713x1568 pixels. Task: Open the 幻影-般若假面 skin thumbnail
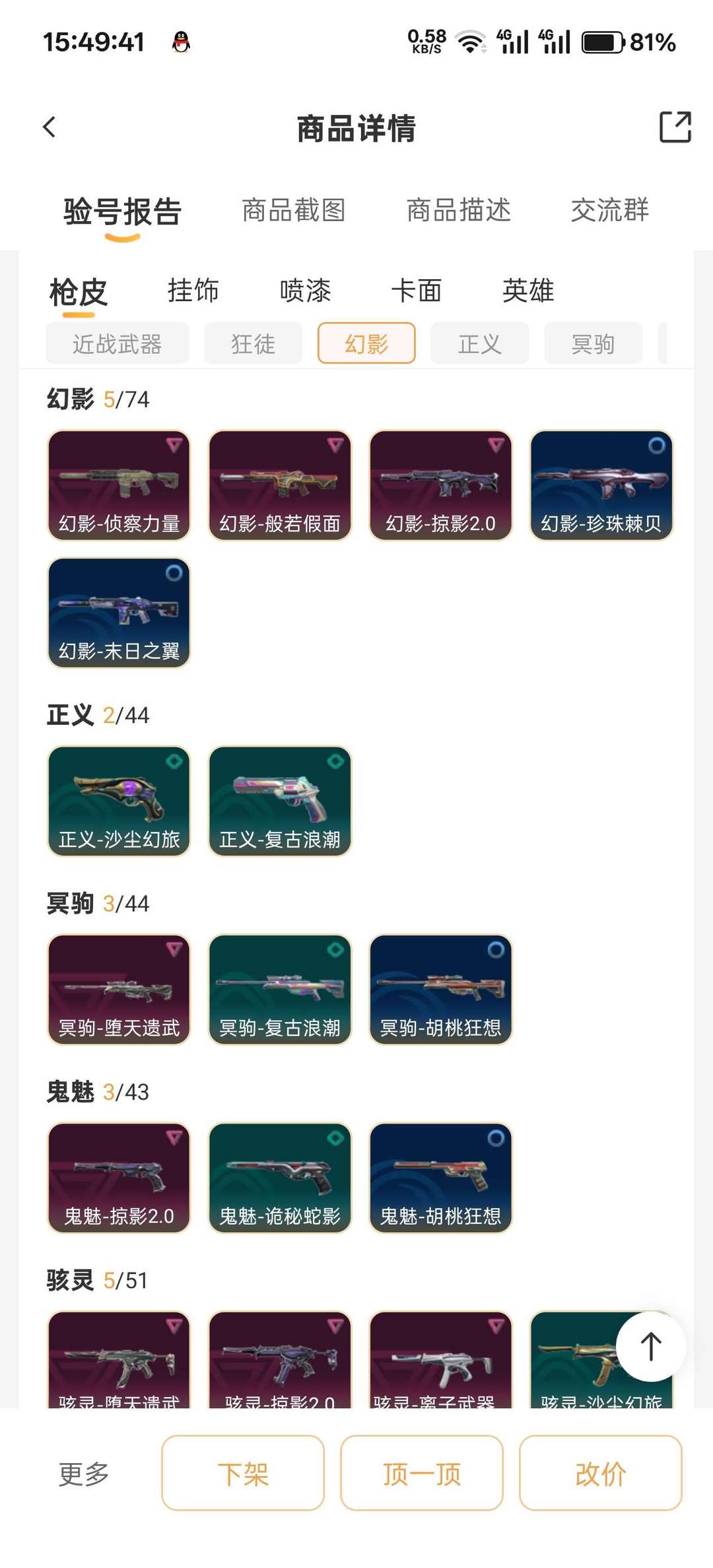279,485
